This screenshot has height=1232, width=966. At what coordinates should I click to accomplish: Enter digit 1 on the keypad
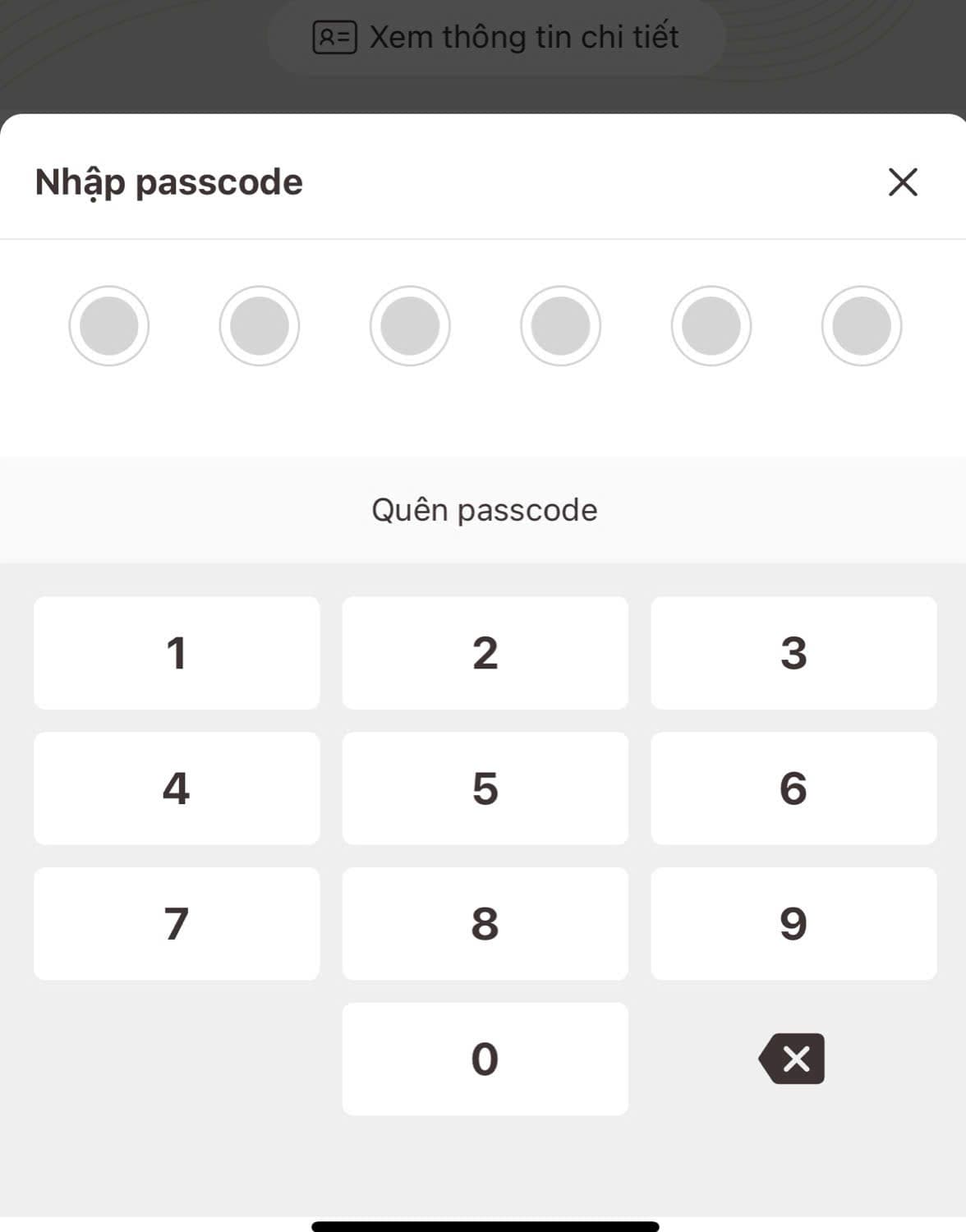[177, 653]
